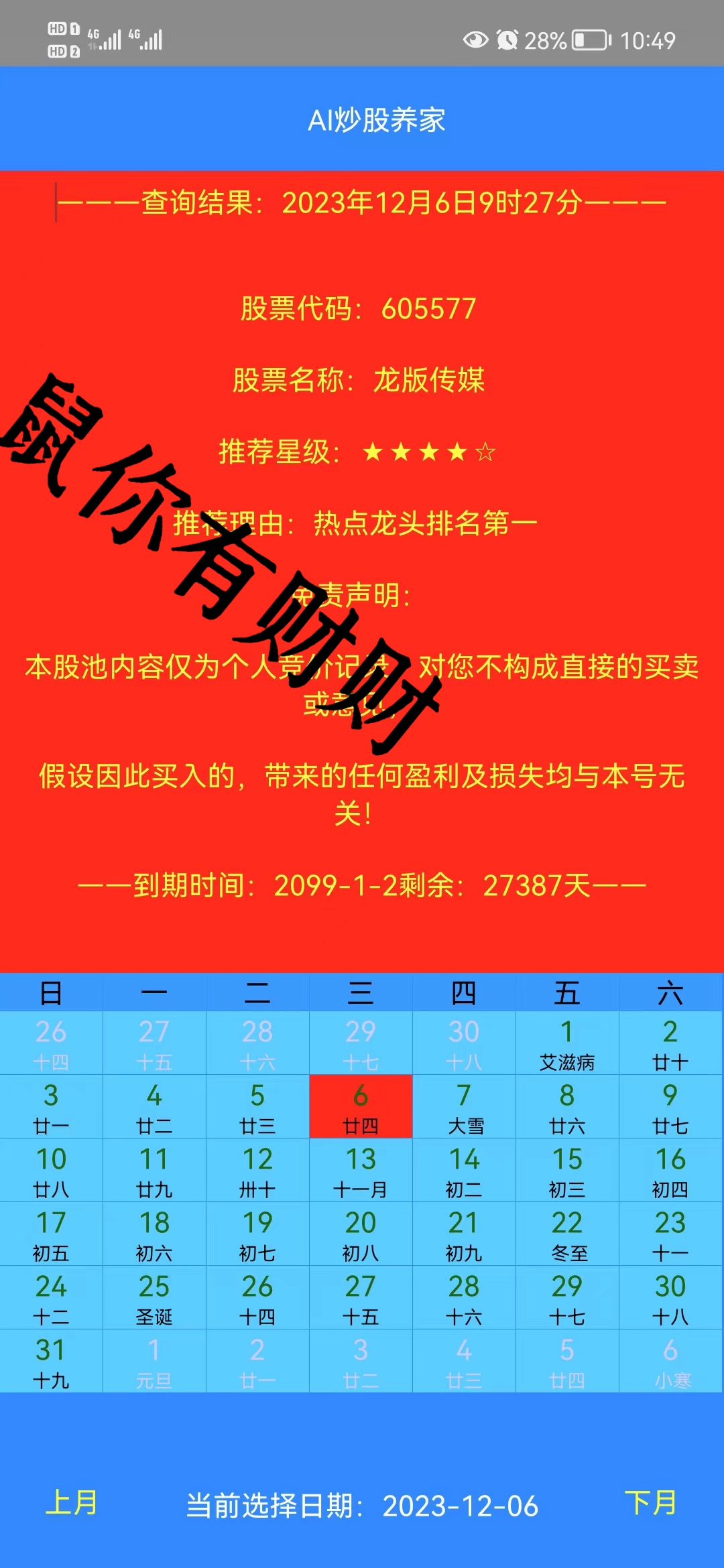Select the greyed January 1 元旦
Screen dimensions: 724x1568
click(154, 1361)
